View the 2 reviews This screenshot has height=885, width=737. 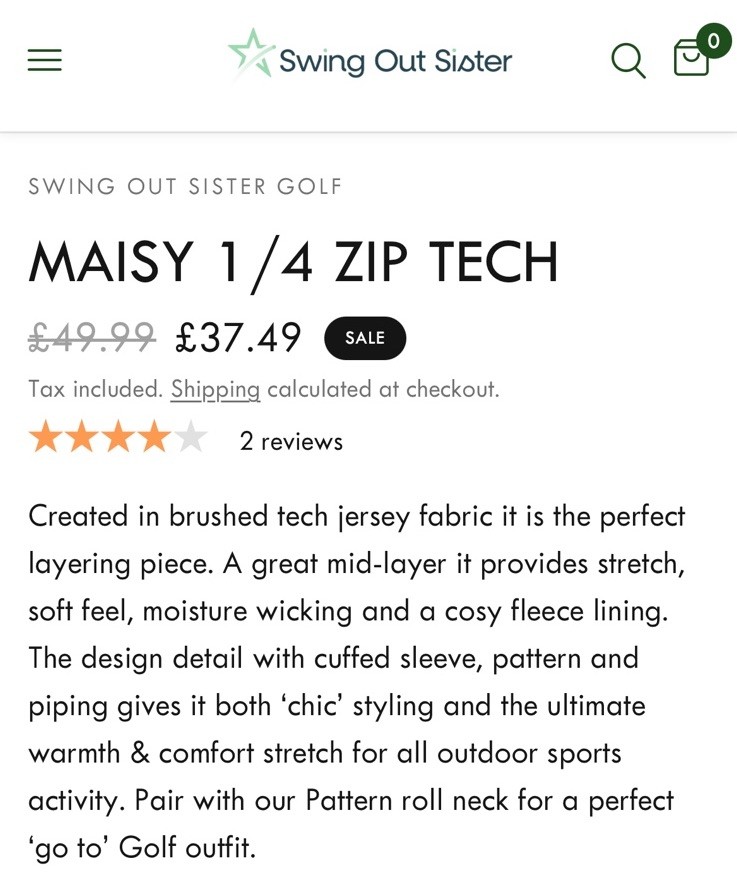[x=291, y=441]
